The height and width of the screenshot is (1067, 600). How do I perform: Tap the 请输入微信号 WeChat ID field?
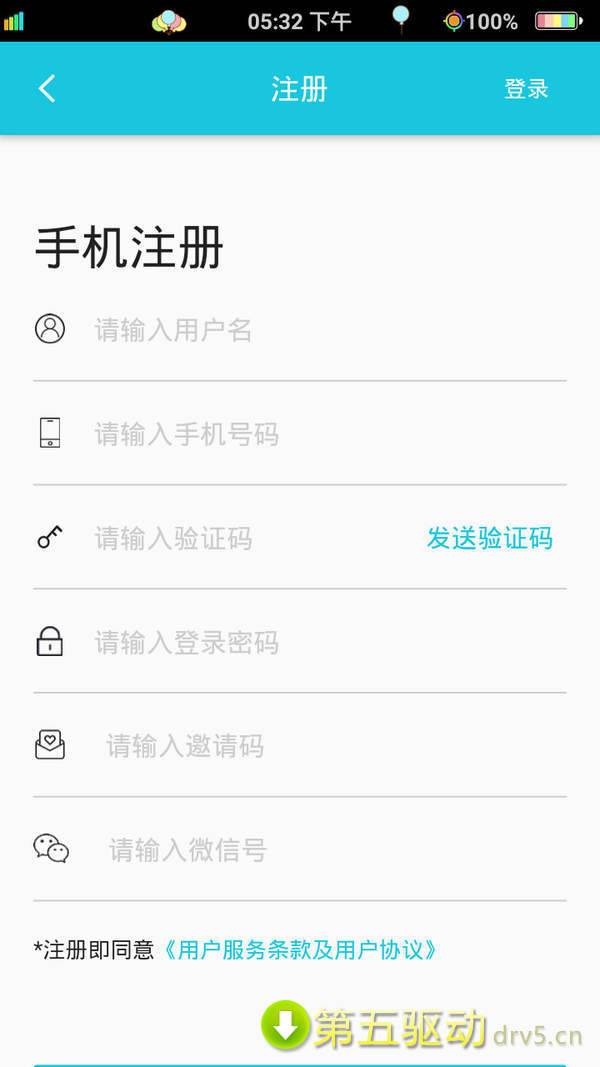click(x=300, y=850)
